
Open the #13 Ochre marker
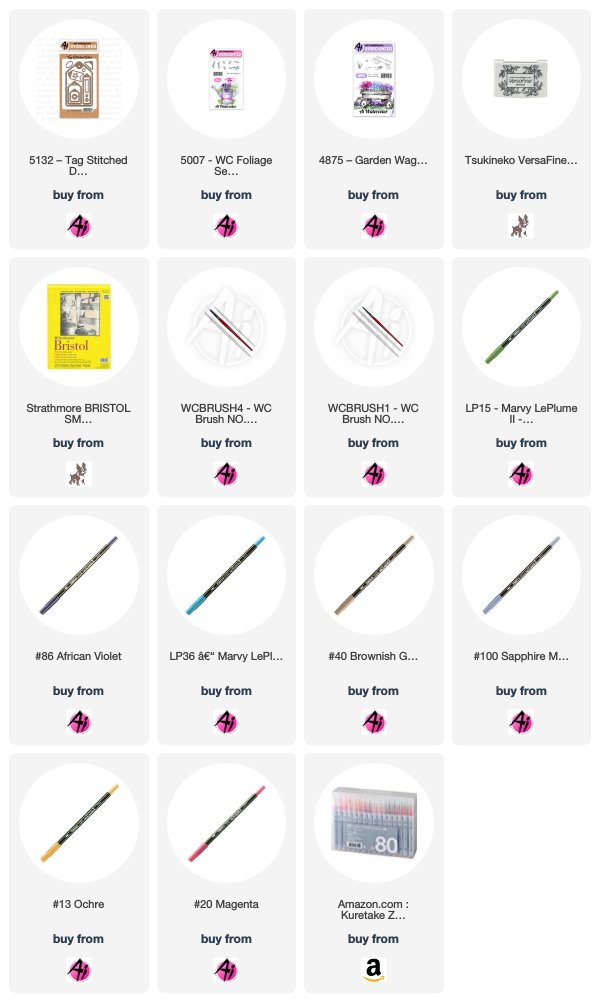[x=78, y=823]
